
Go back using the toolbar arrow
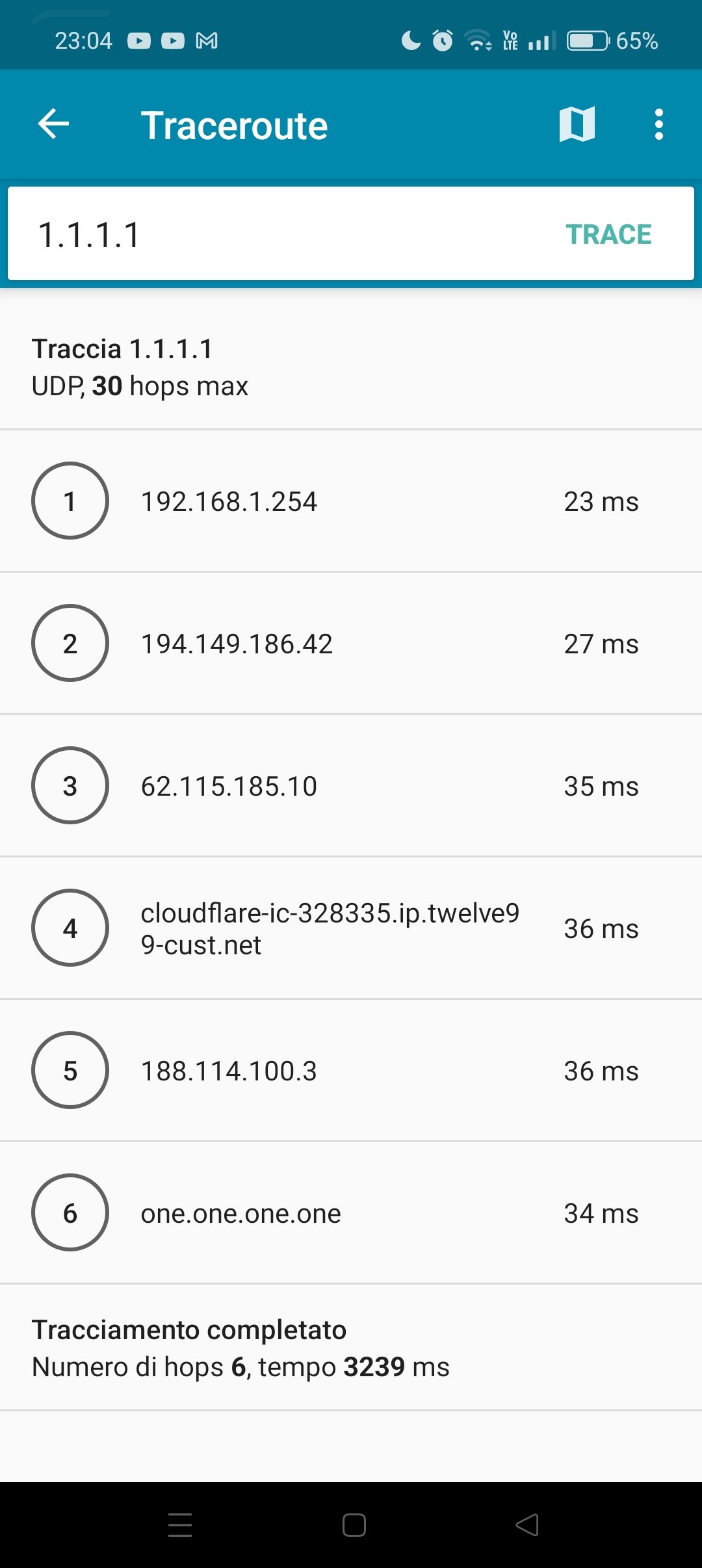(53, 124)
